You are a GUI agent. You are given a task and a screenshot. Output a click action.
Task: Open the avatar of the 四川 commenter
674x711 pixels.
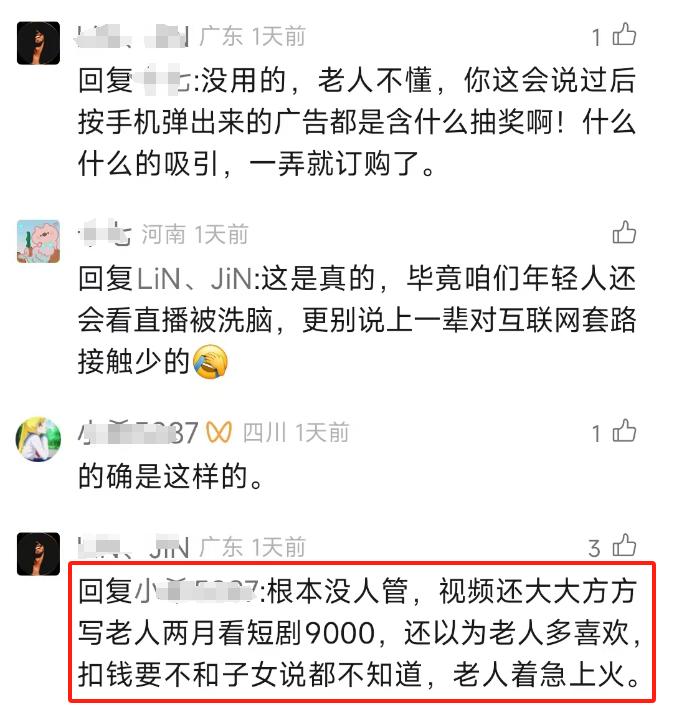point(38,439)
